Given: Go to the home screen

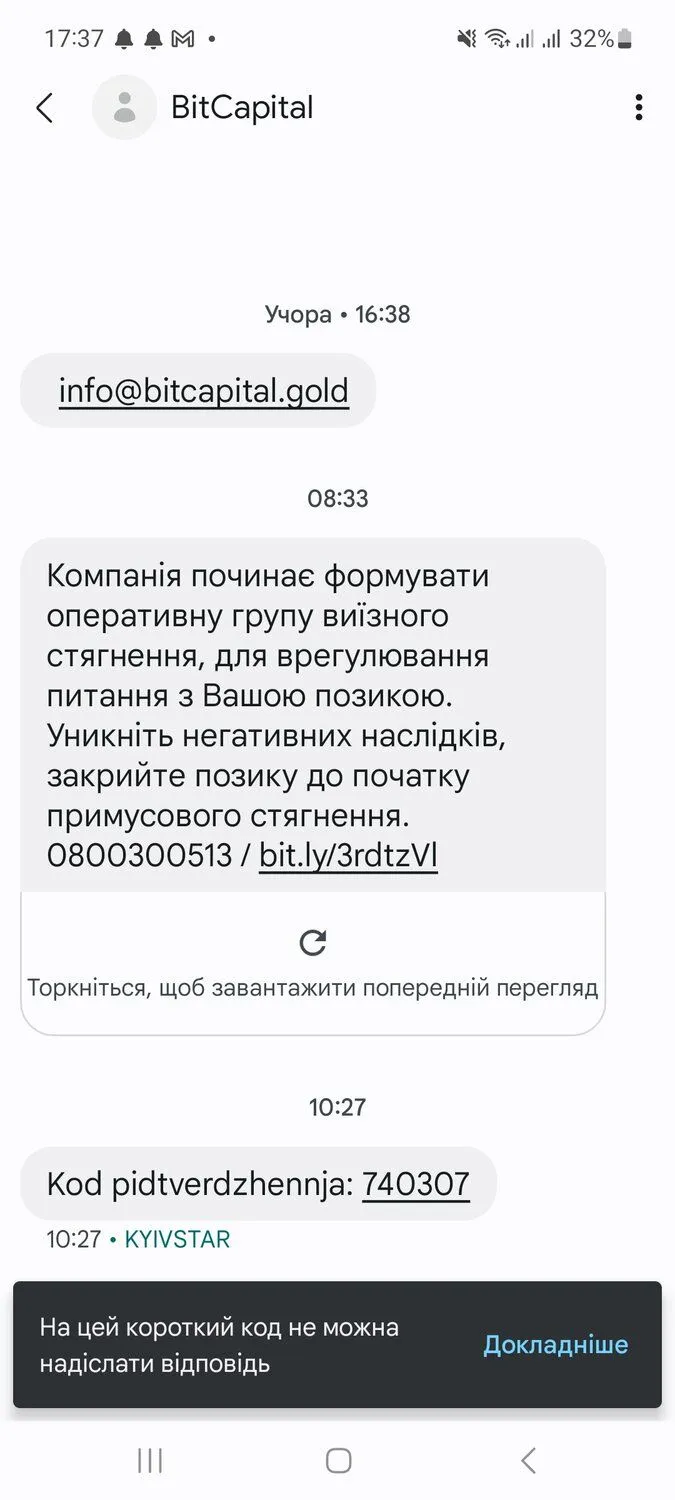Looking at the screenshot, I should tap(338, 1461).
